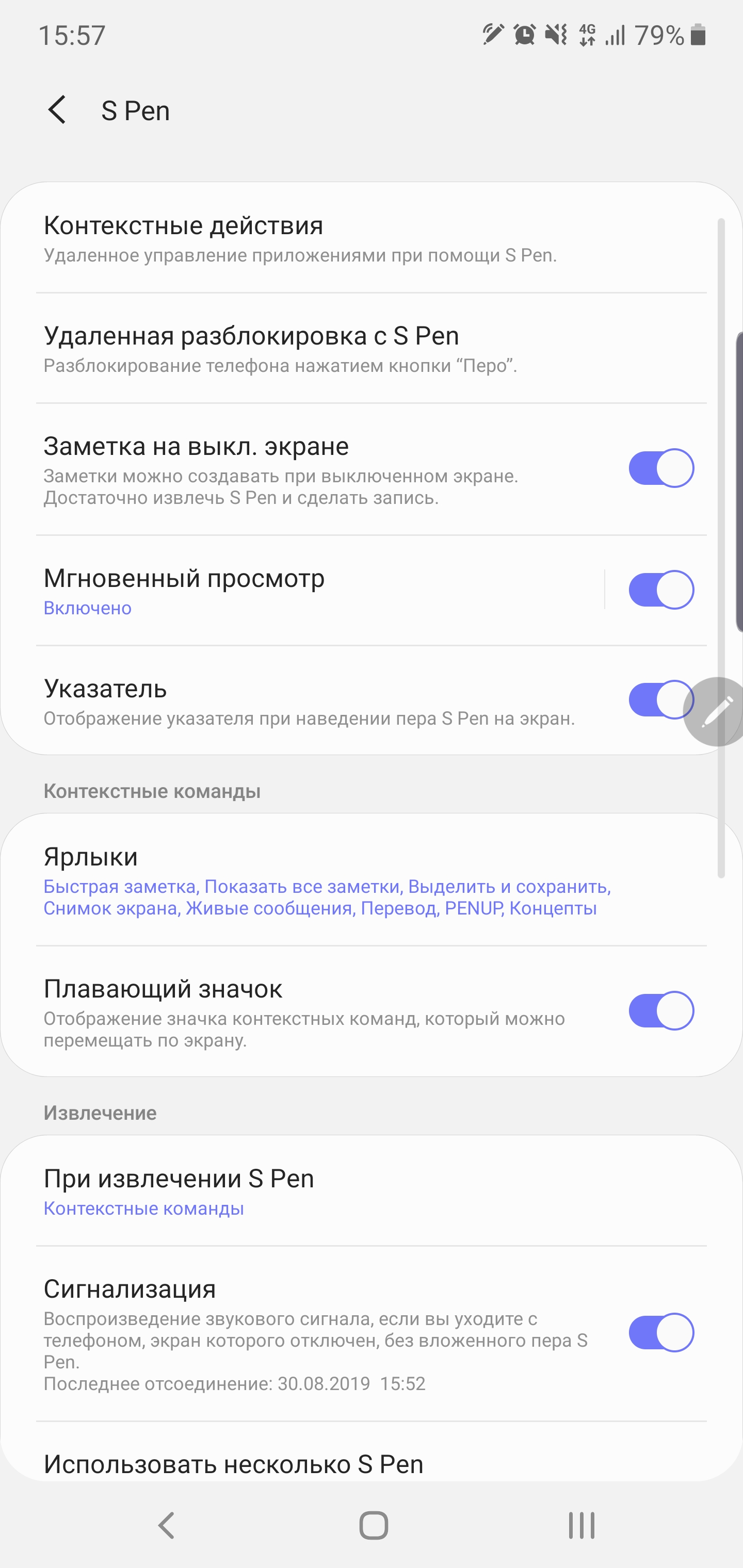
Task: Disable the Мгновенный просмотр switch
Action: (x=661, y=589)
